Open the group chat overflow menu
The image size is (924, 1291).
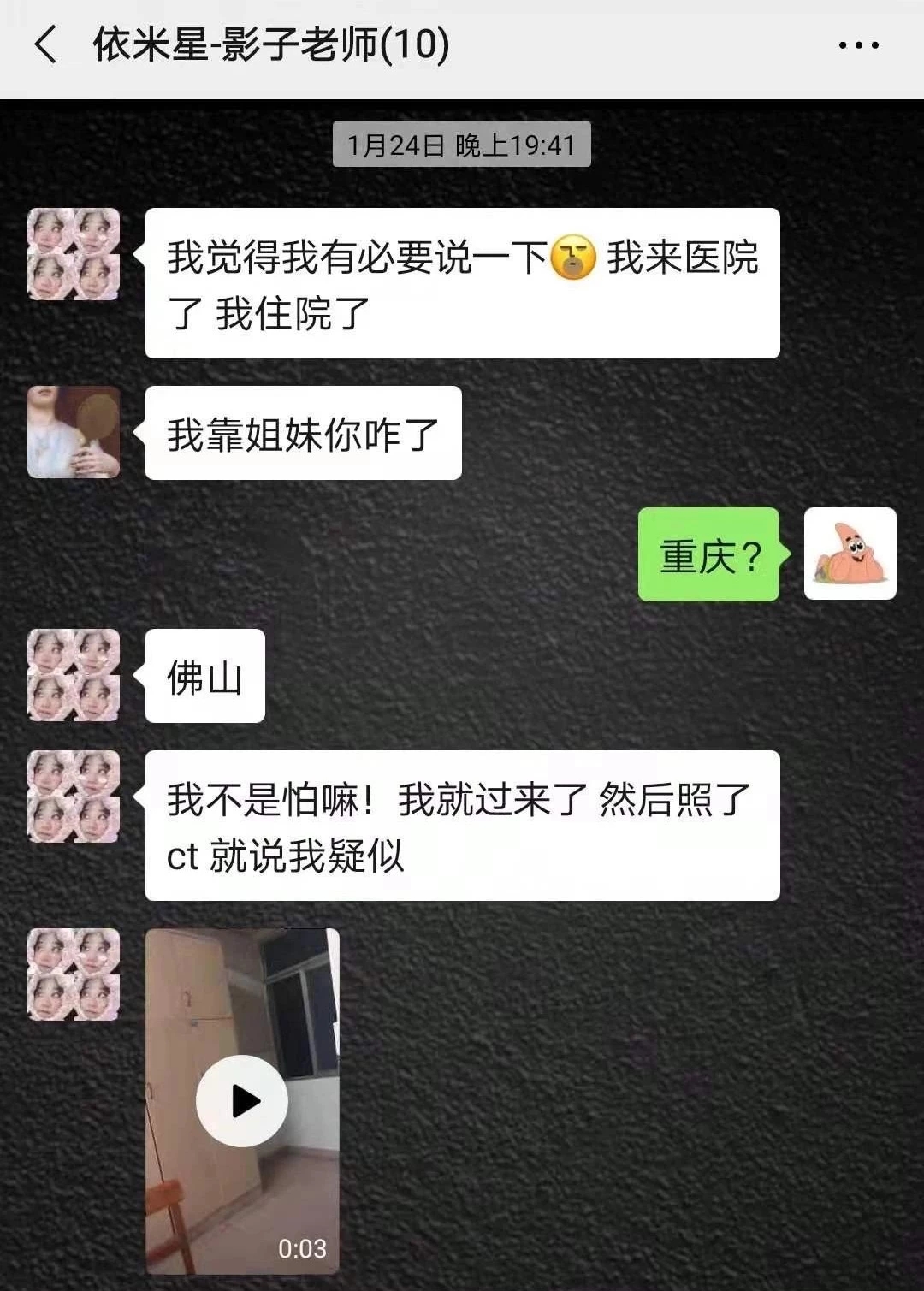(858, 45)
